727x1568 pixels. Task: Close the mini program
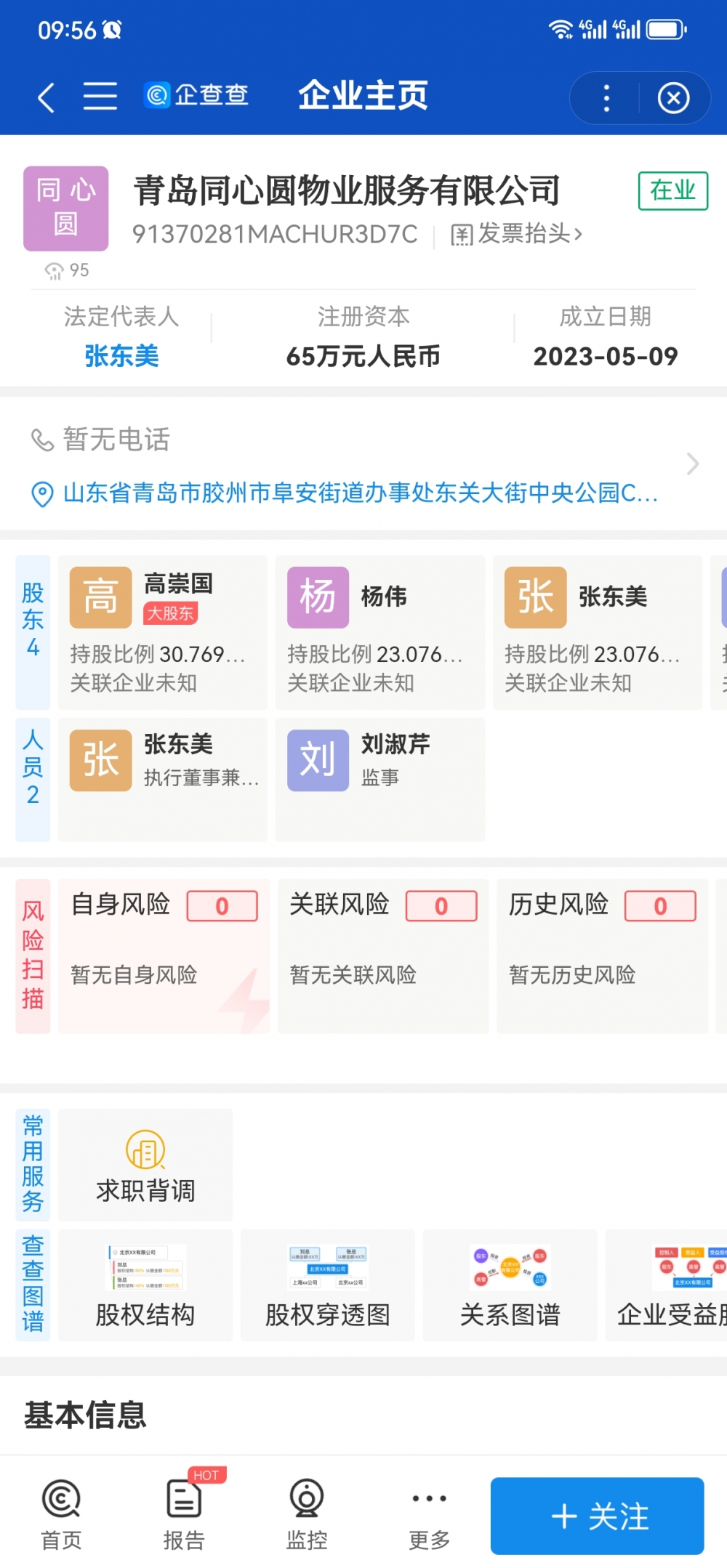673,97
